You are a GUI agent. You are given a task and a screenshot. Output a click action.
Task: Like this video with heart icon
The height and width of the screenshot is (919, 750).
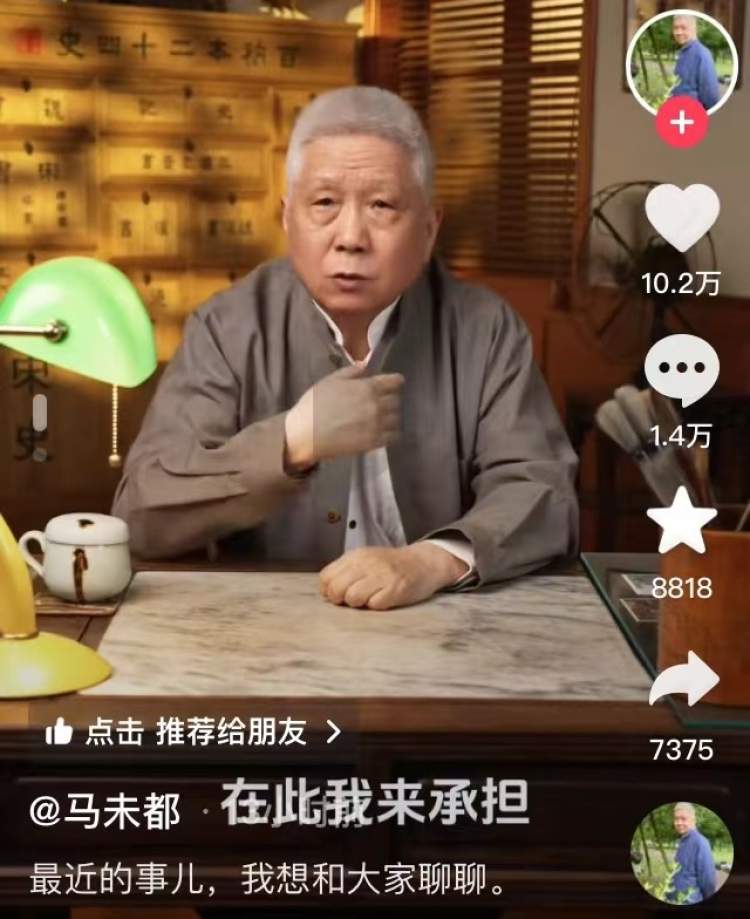click(x=682, y=218)
